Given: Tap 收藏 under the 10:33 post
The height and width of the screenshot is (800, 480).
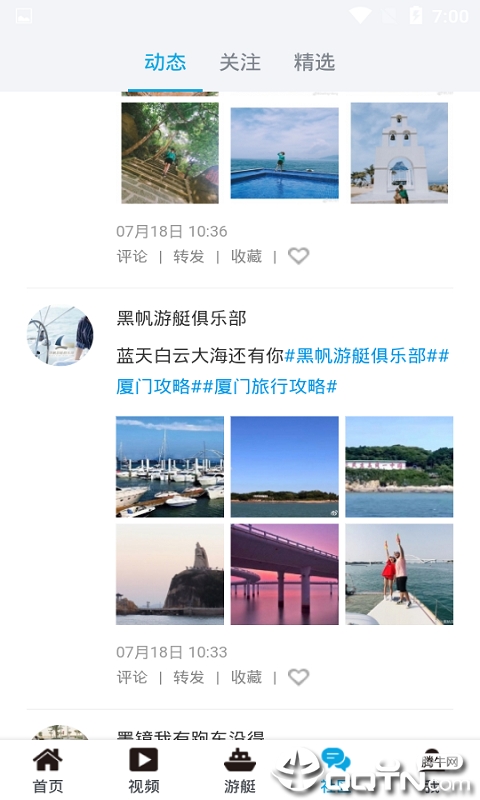Looking at the screenshot, I should tap(246, 678).
